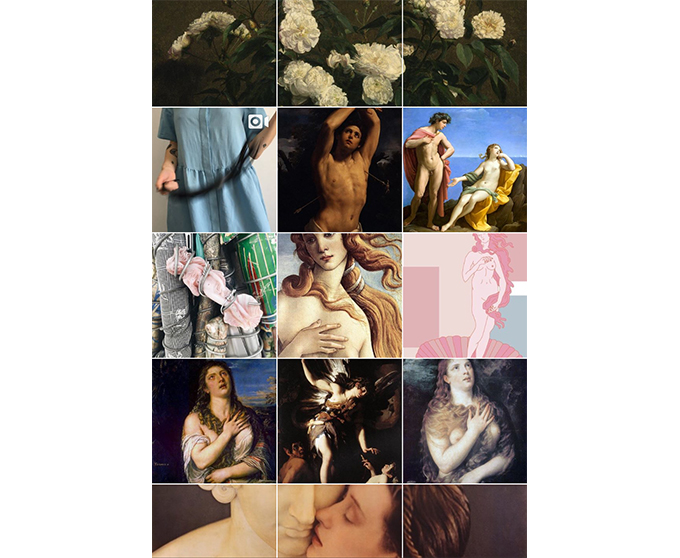Open the seaside painting with red-caped figure
The image size is (680, 558).
(464, 170)
